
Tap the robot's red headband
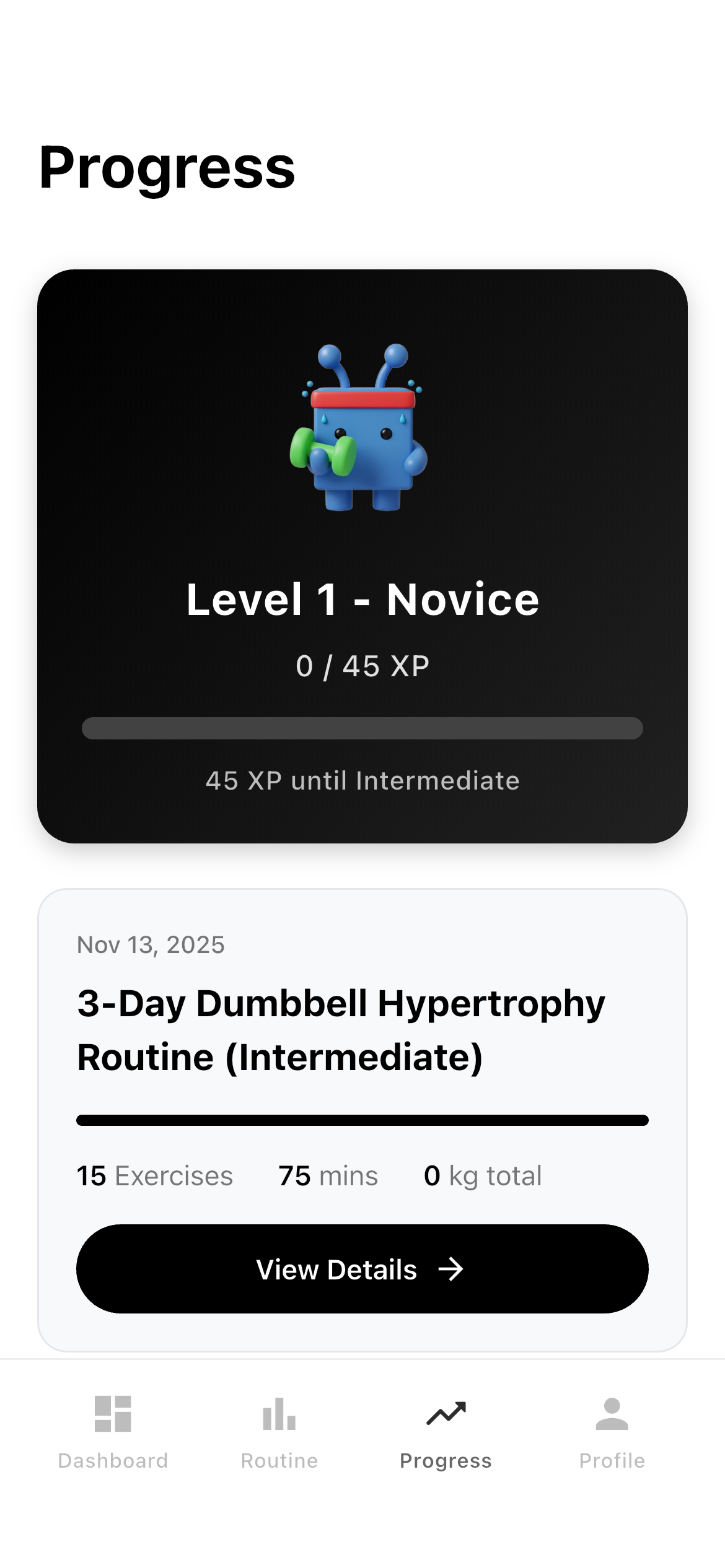click(362, 398)
